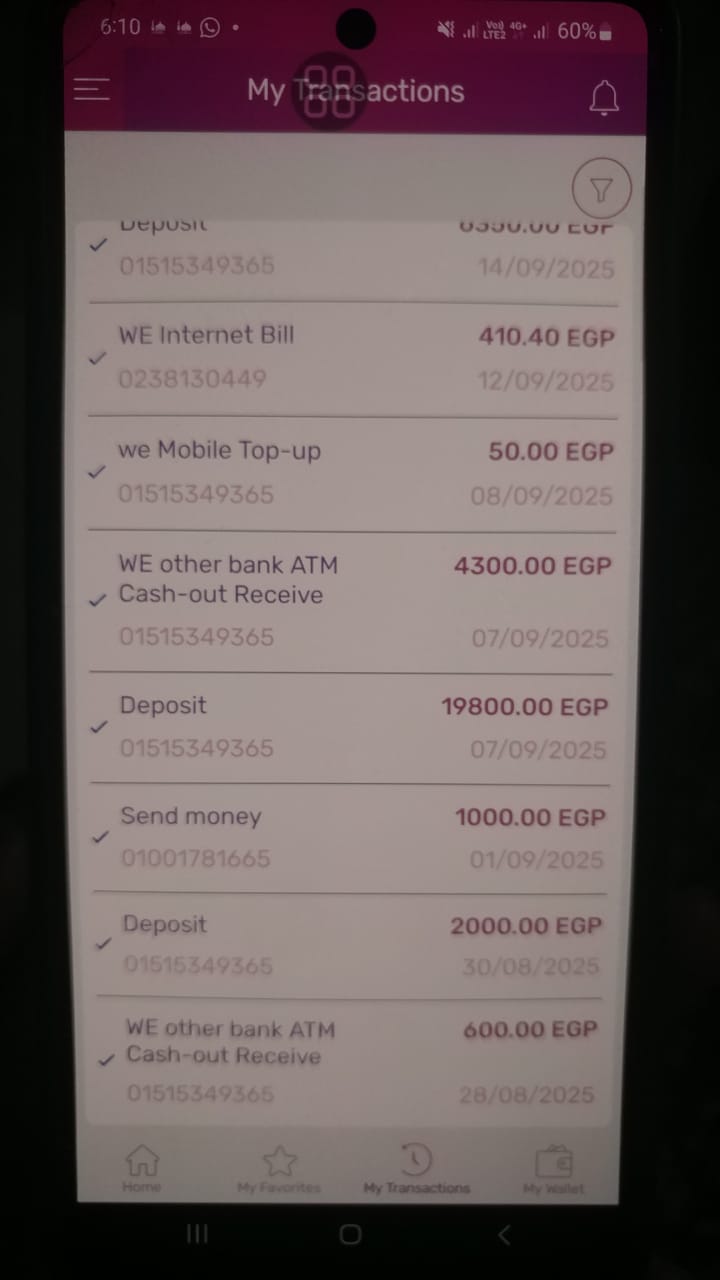View the we Mobile Top-up transaction
This screenshot has height=1280, width=720.
click(x=350, y=472)
